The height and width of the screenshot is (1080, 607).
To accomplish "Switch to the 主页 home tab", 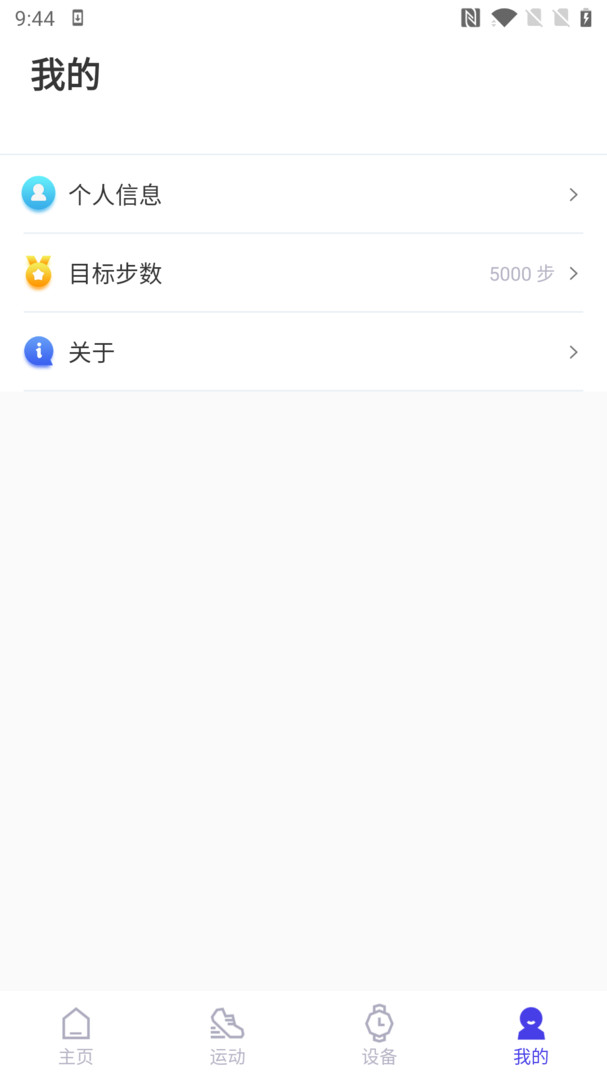I will (76, 1036).
